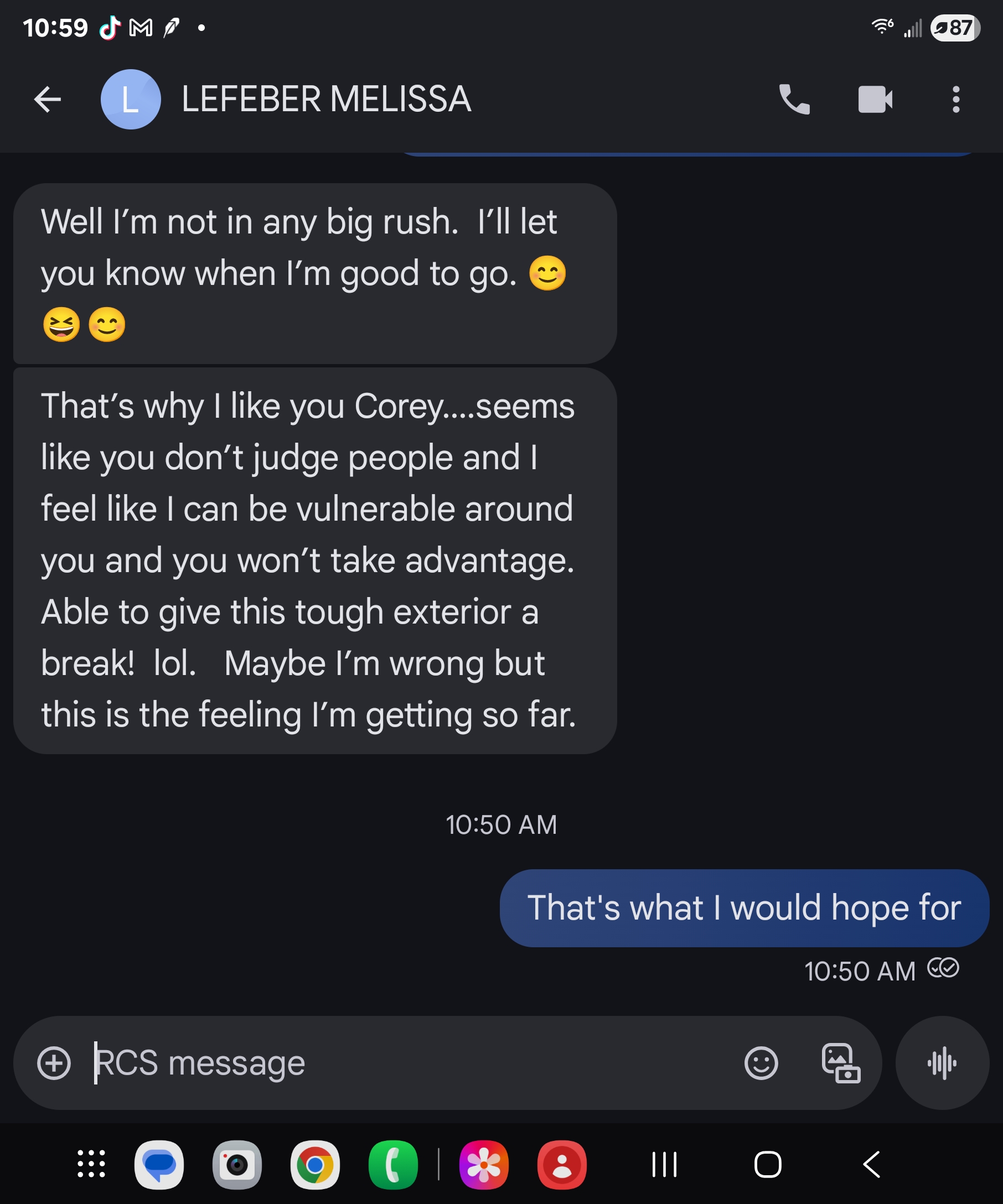The width and height of the screenshot is (1003, 1204).
Task: Open the emoji picker
Action: 761,1063
